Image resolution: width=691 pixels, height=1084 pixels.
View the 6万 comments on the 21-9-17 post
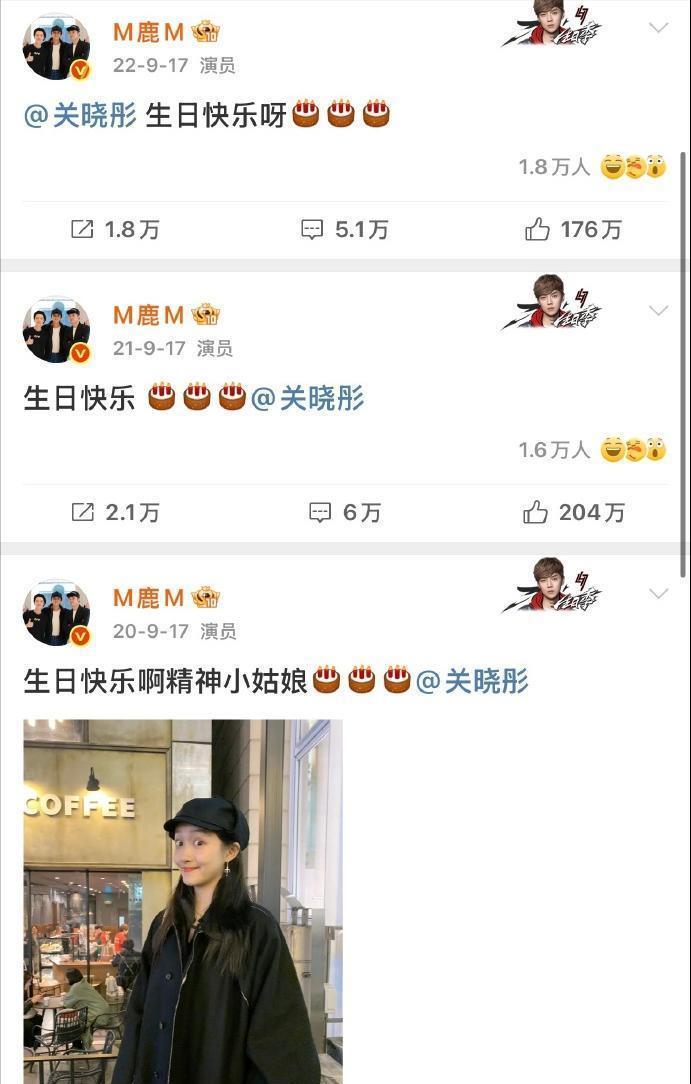pyautogui.click(x=345, y=513)
